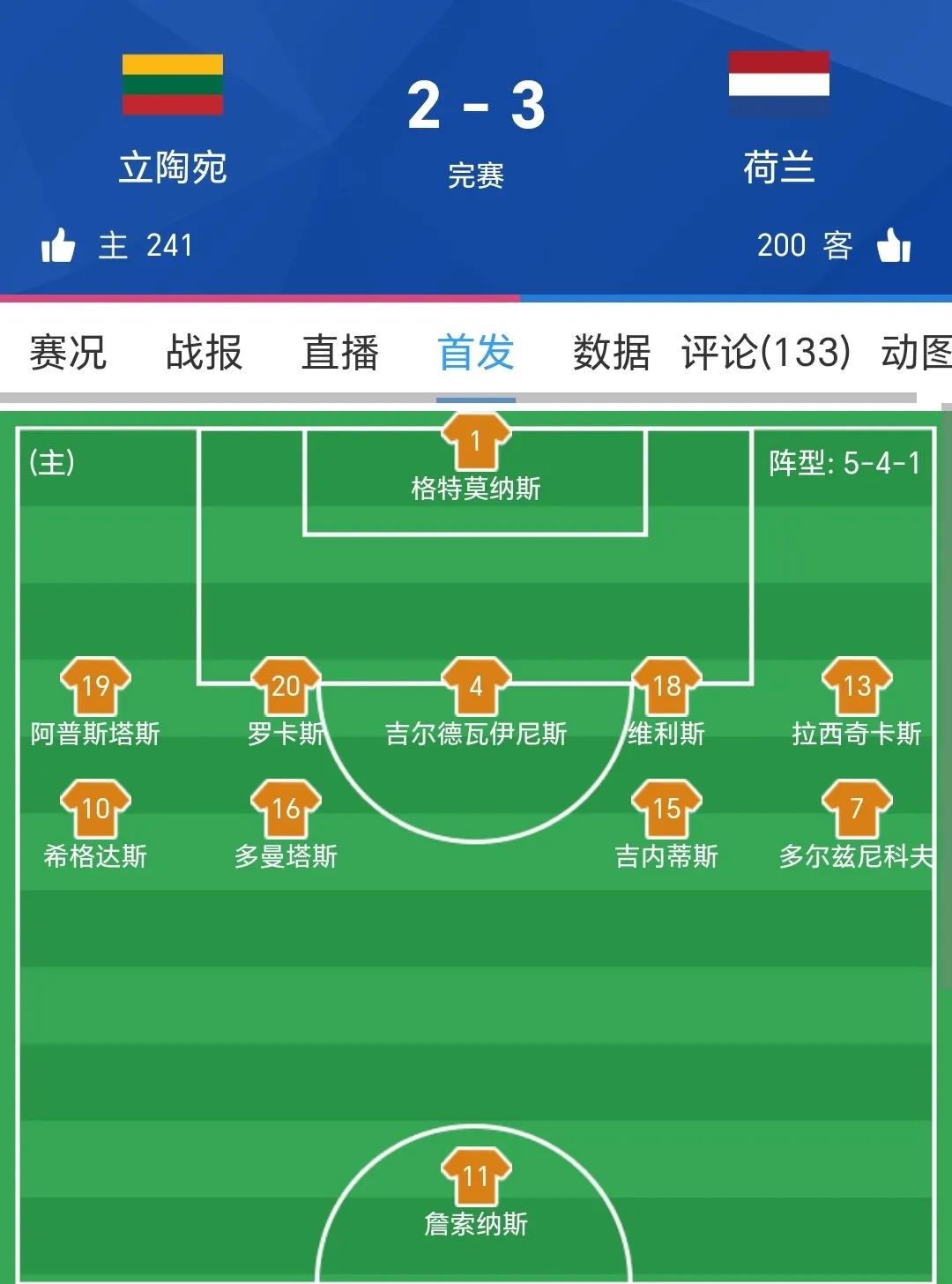The image size is (952, 1284).
Task: Like the home team 立陶宛
Action: [x=59, y=245]
